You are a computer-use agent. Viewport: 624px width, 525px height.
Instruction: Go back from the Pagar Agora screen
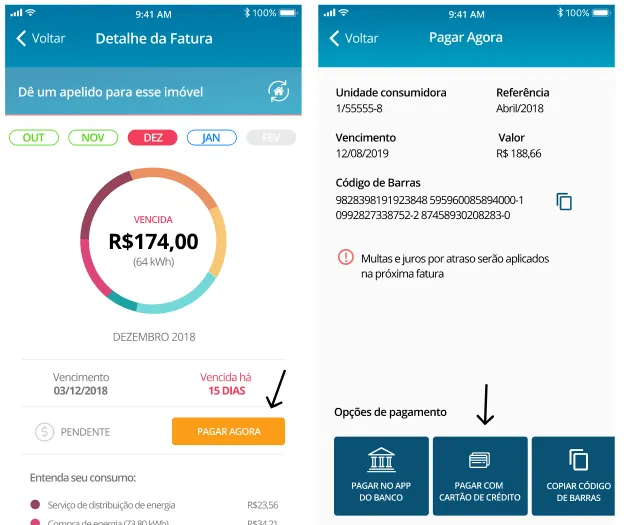pyautogui.click(x=355, y=38)
